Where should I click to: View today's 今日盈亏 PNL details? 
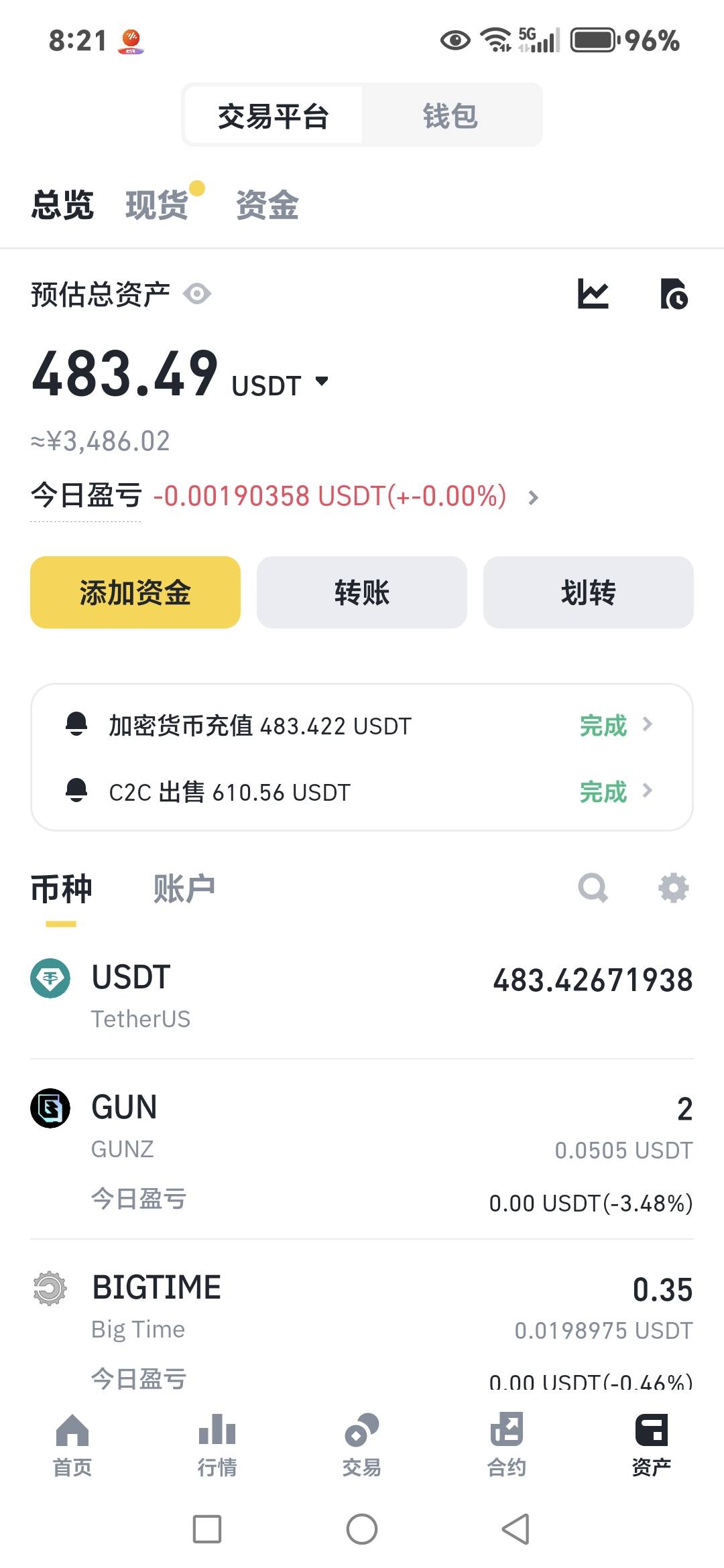[x=285, y=497]
